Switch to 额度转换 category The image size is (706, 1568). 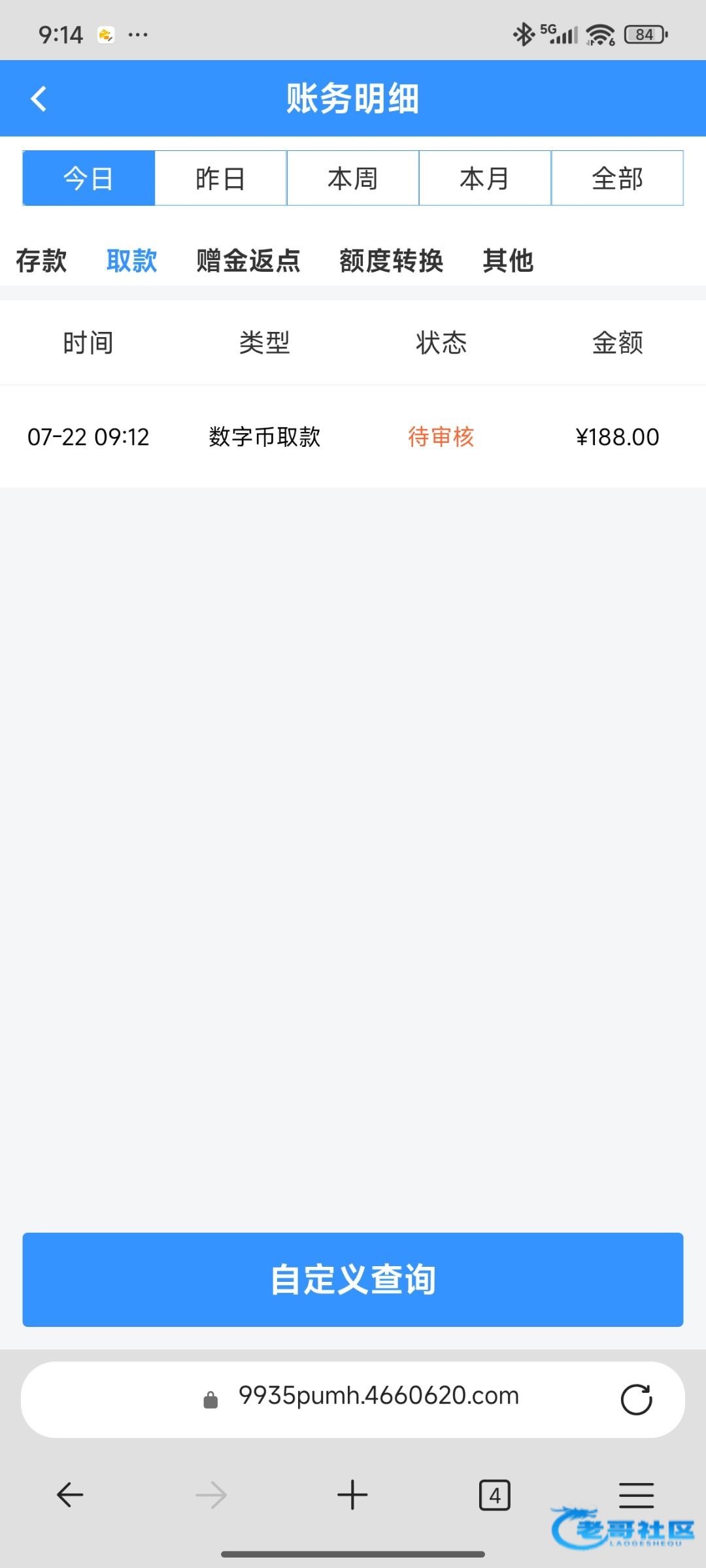click(391, 261)
